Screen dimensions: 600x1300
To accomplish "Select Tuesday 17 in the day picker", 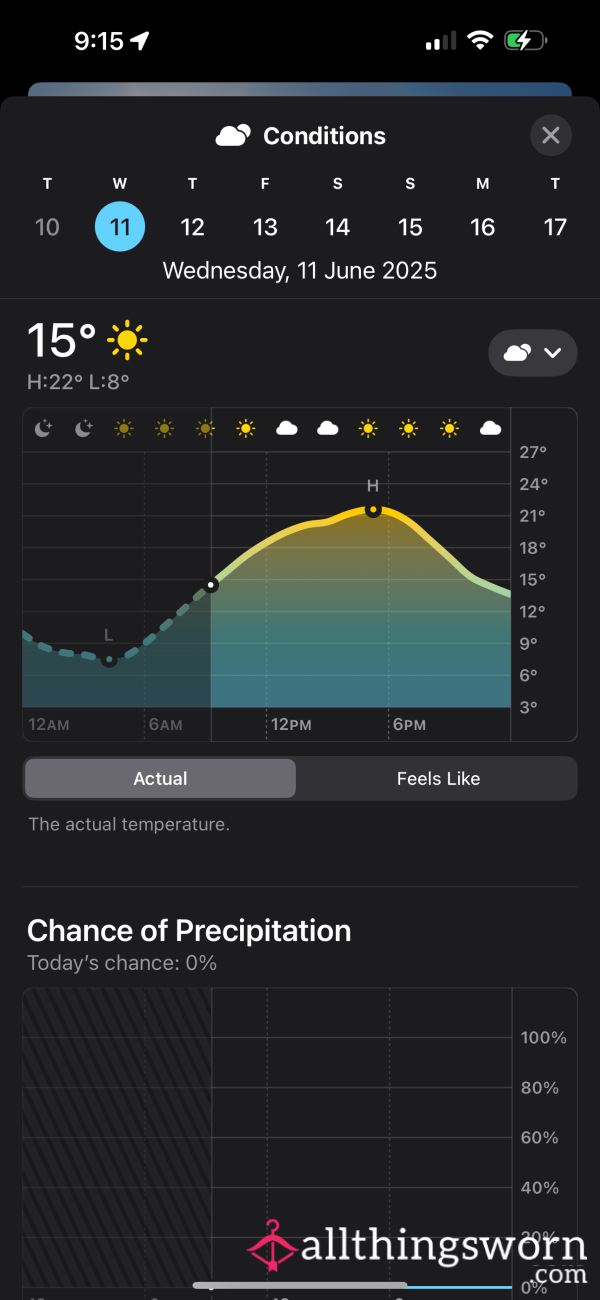I will 555,227.
